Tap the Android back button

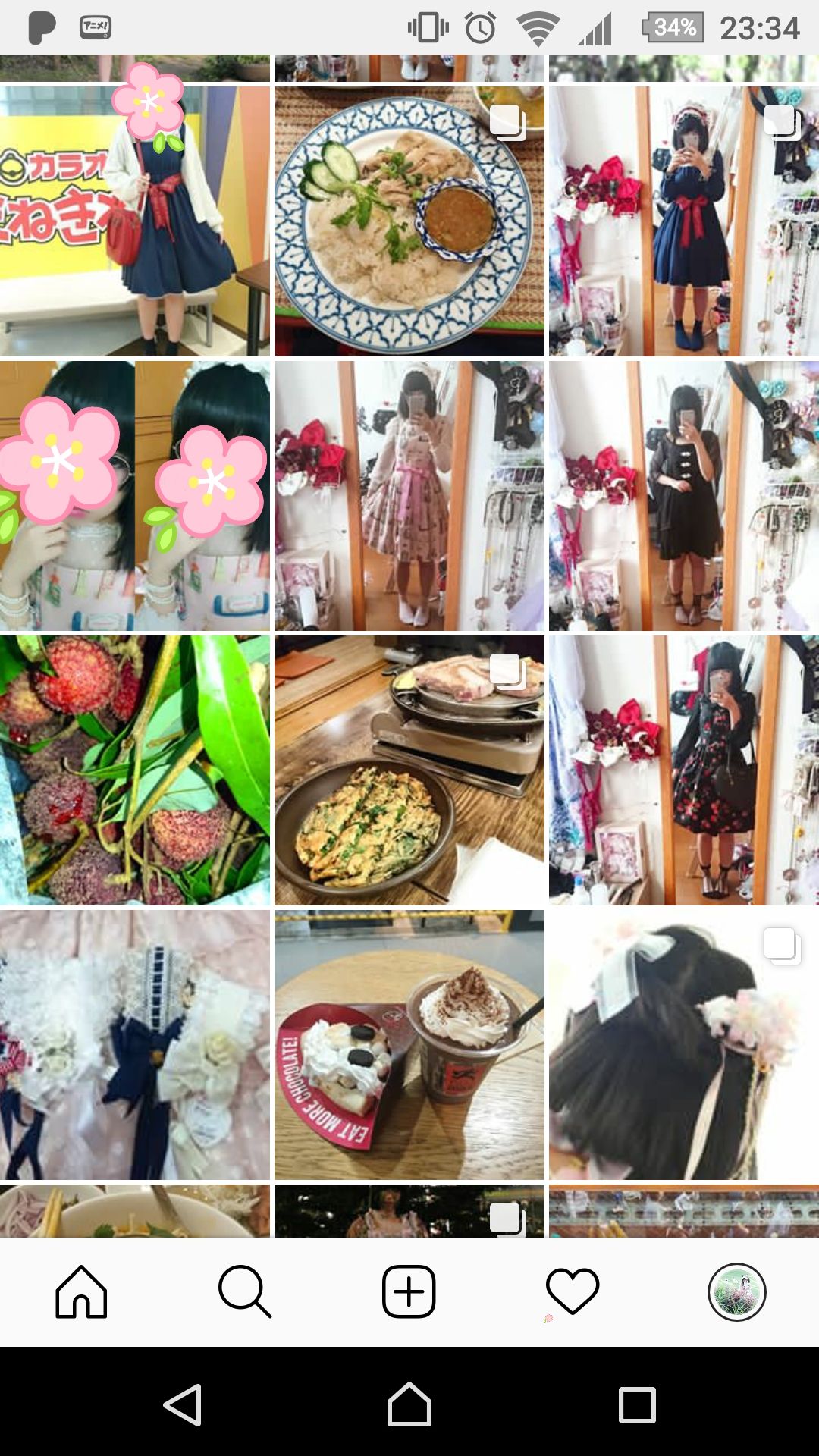(183, 1405)
